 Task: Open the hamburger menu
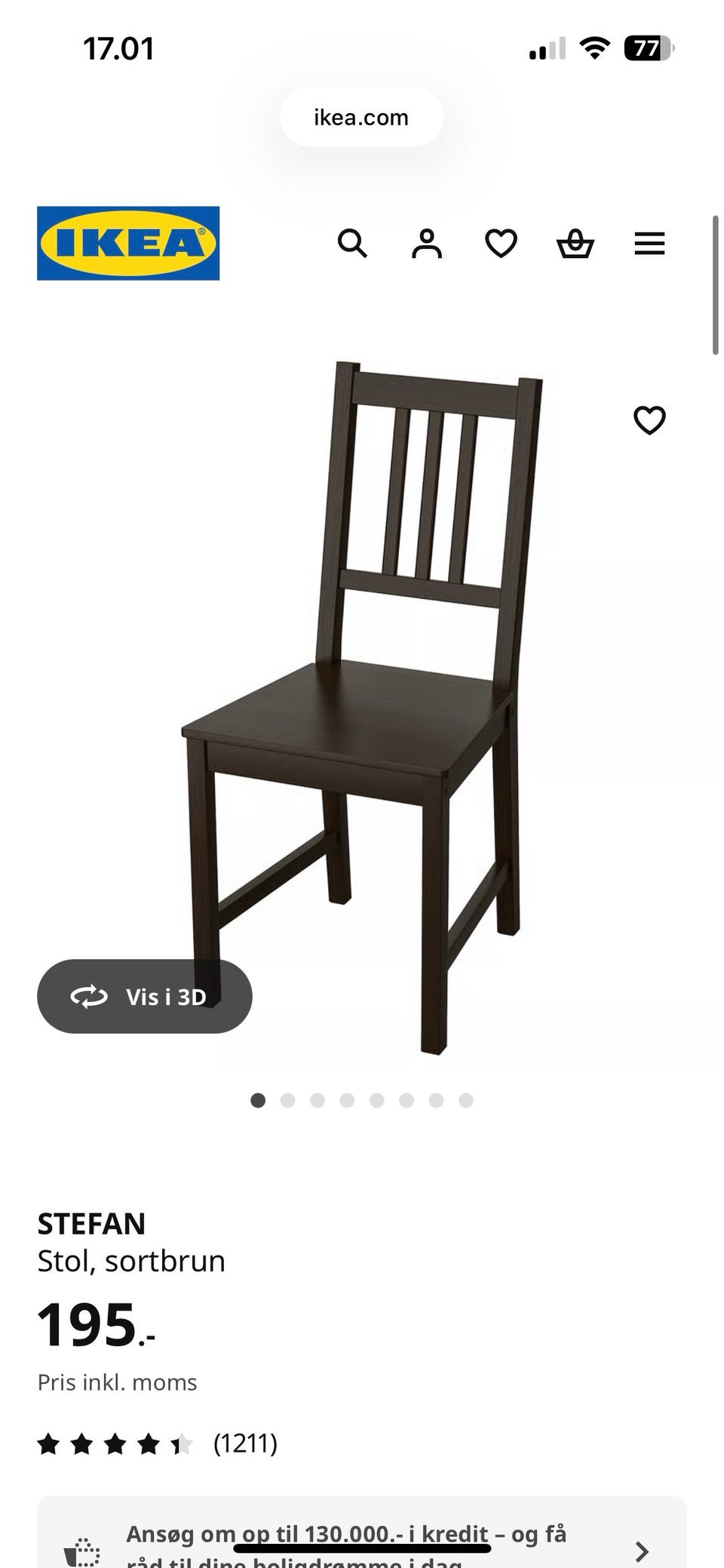click(x=649, y=244)
